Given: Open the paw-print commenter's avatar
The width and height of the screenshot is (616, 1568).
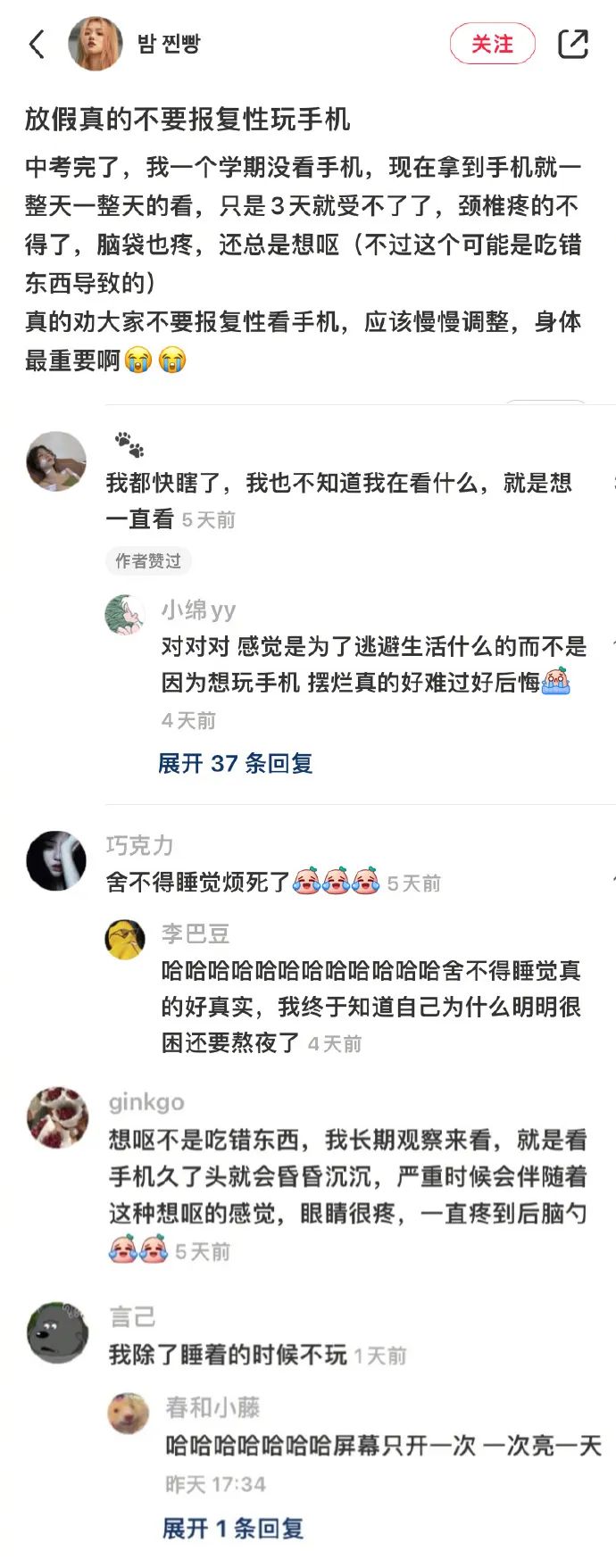Looking at the screenshot, I should pos(56,461).
